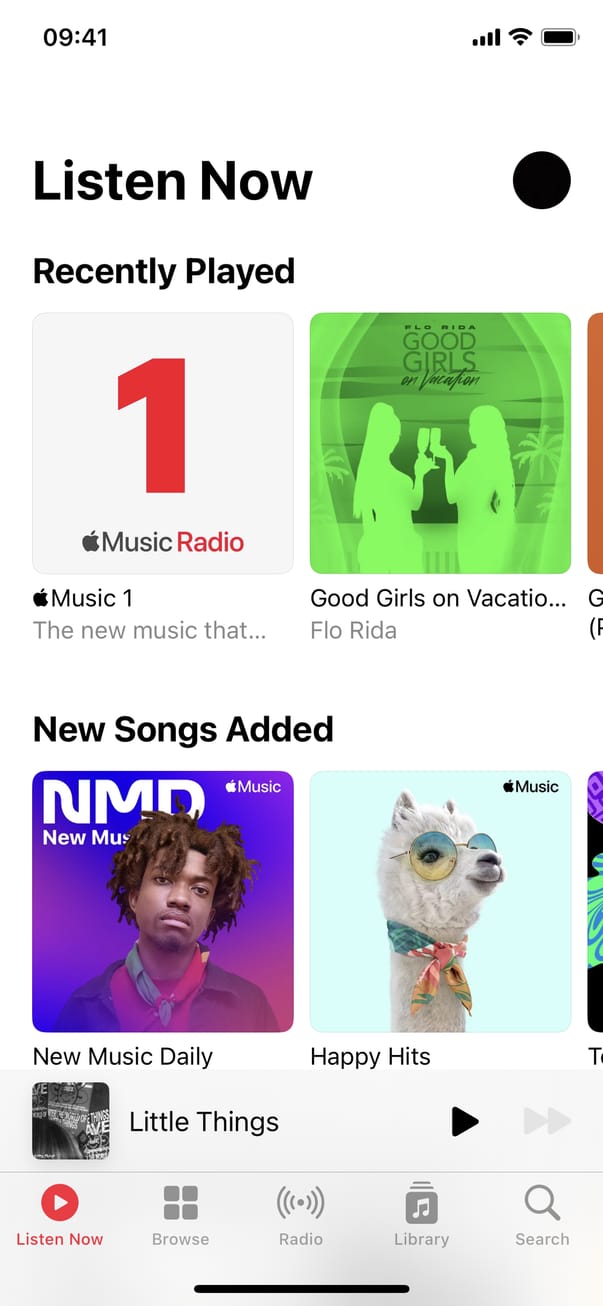Screen dimensions: 603x1306
Task: Skip to the next track
Action: (547, 1121)
